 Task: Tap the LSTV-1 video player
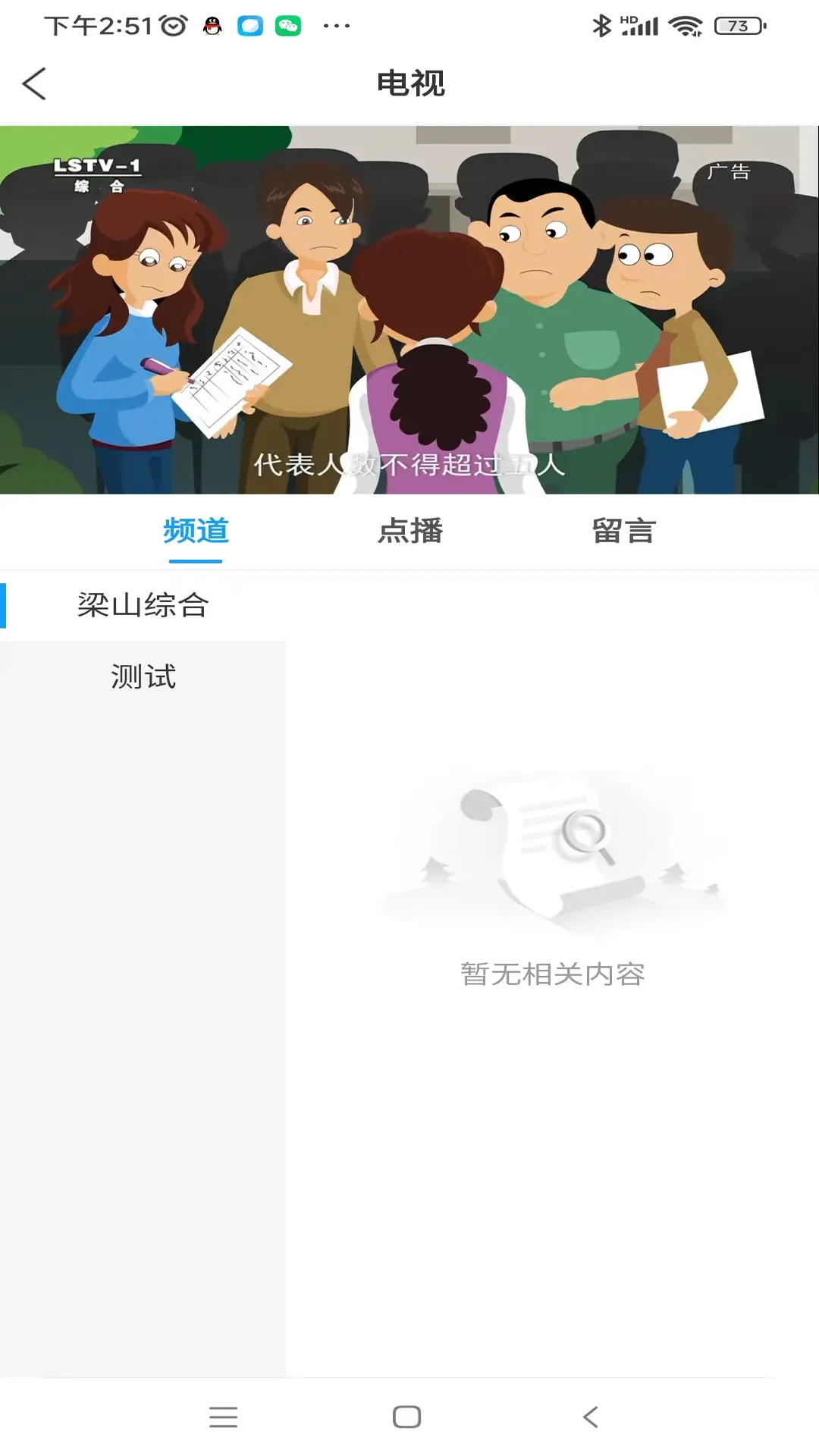tap(409, 309)
